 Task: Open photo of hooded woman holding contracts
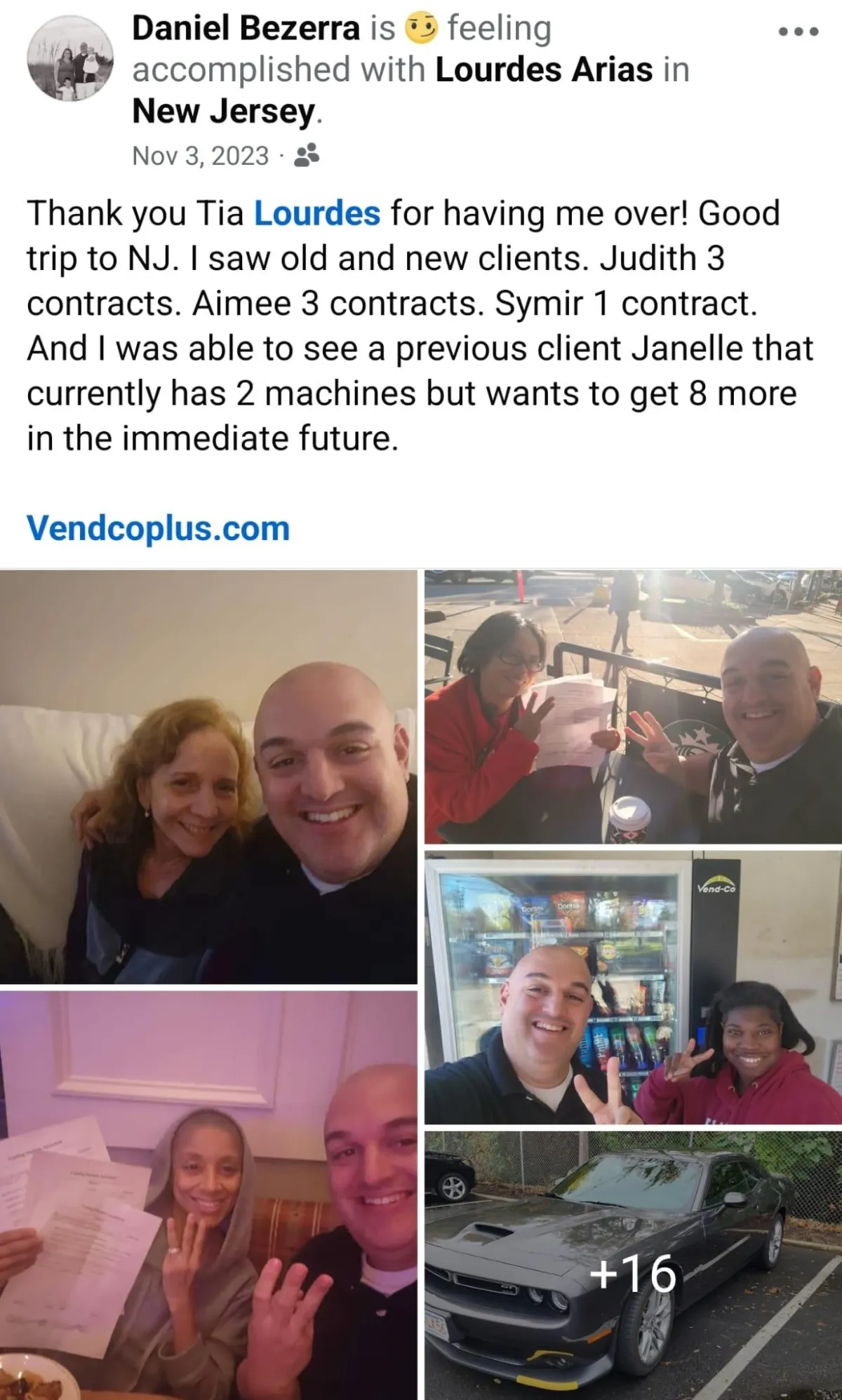(x=208, y=1195)
